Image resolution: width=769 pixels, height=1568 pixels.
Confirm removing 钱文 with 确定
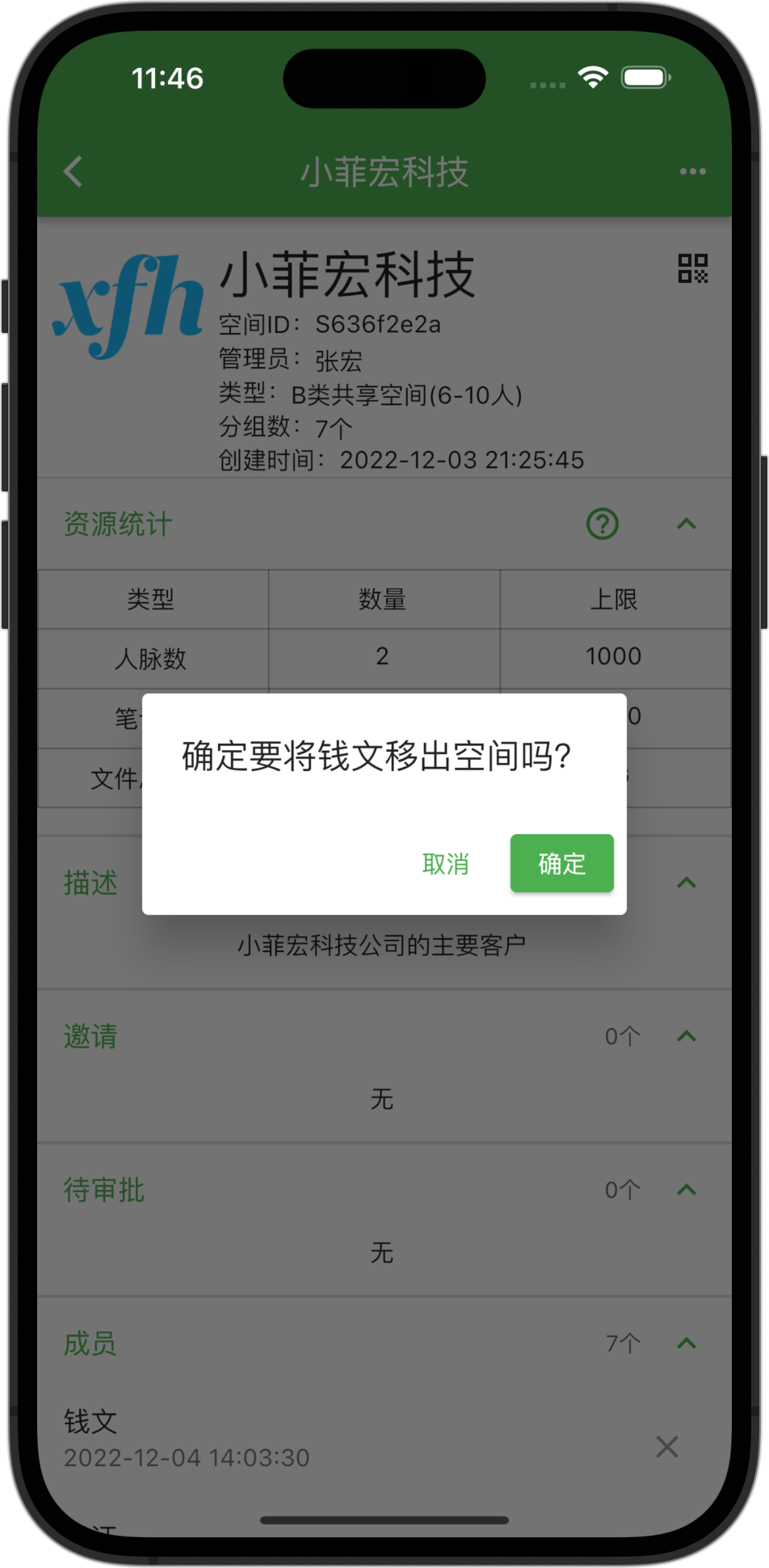click(561, 863)
